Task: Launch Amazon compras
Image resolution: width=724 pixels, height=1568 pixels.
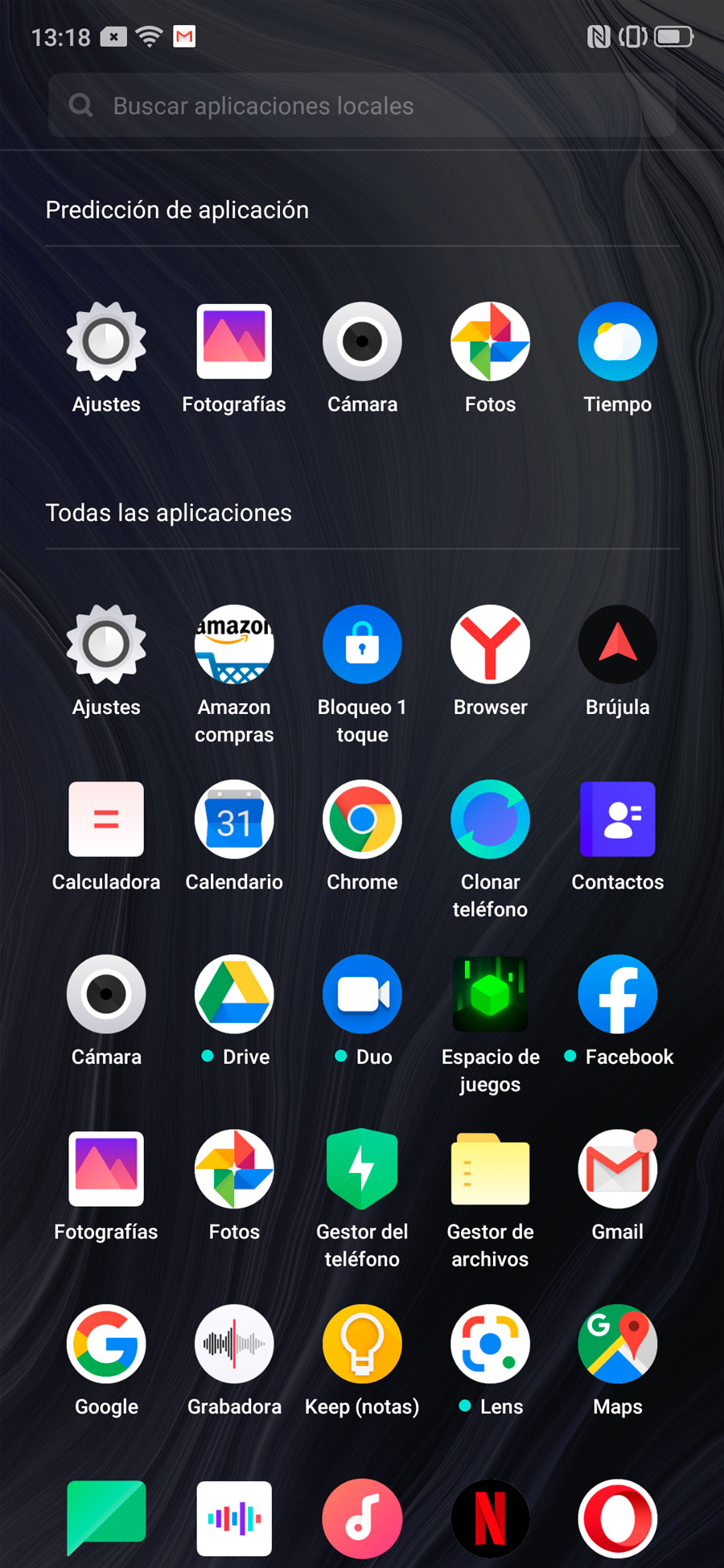Action: tap(234, 645)
